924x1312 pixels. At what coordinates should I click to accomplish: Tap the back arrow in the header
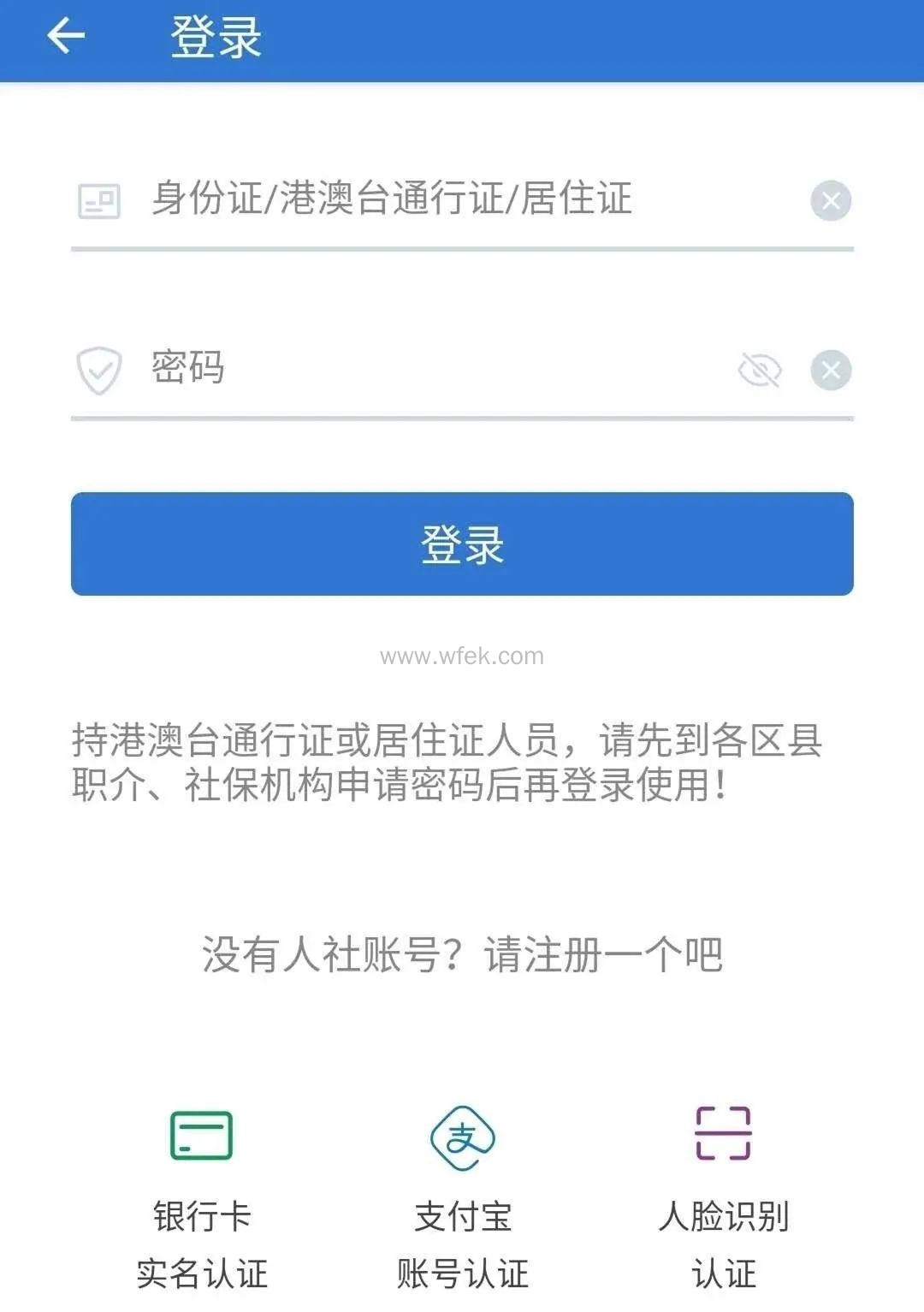[67, 36]
